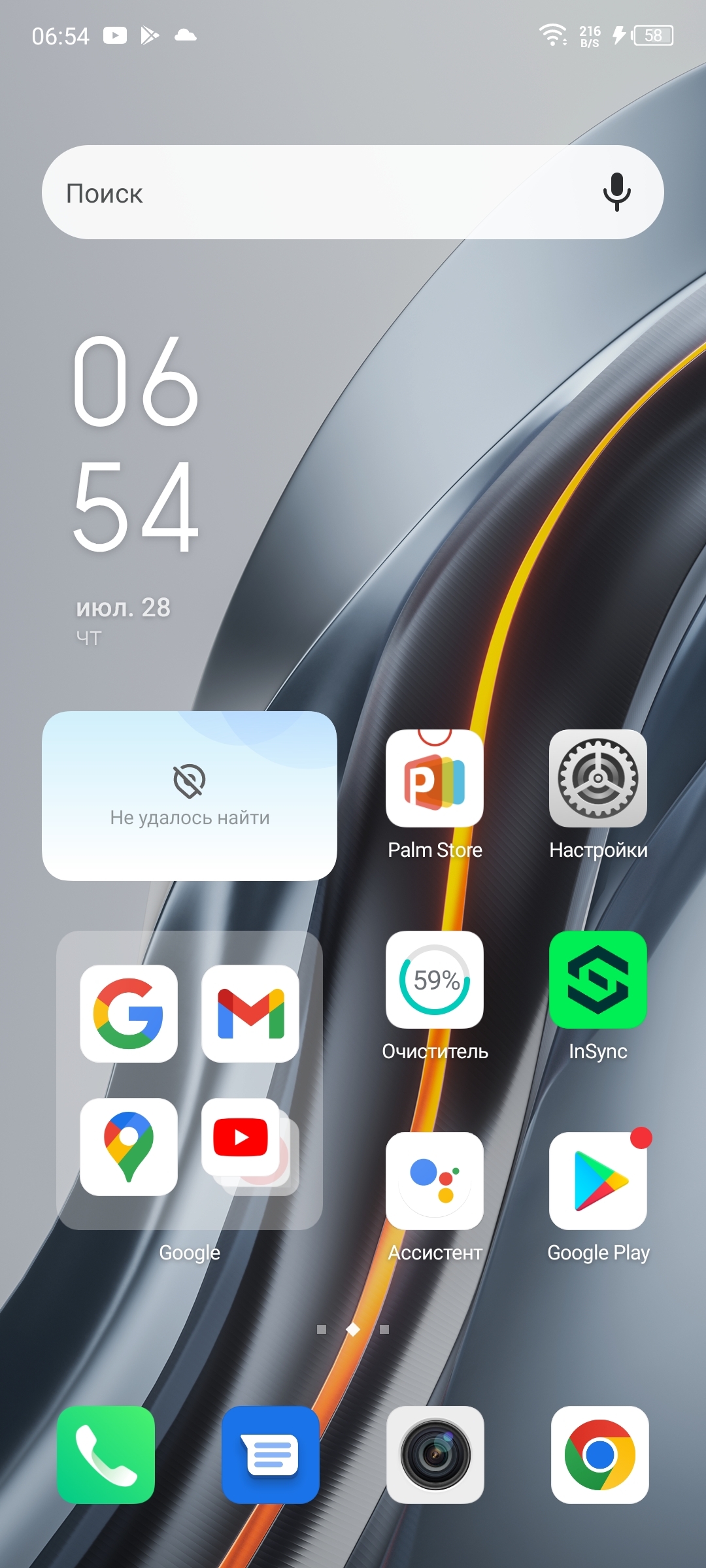
Task: Open the weather widget Не удалось найти
Action: pos(190,795)
